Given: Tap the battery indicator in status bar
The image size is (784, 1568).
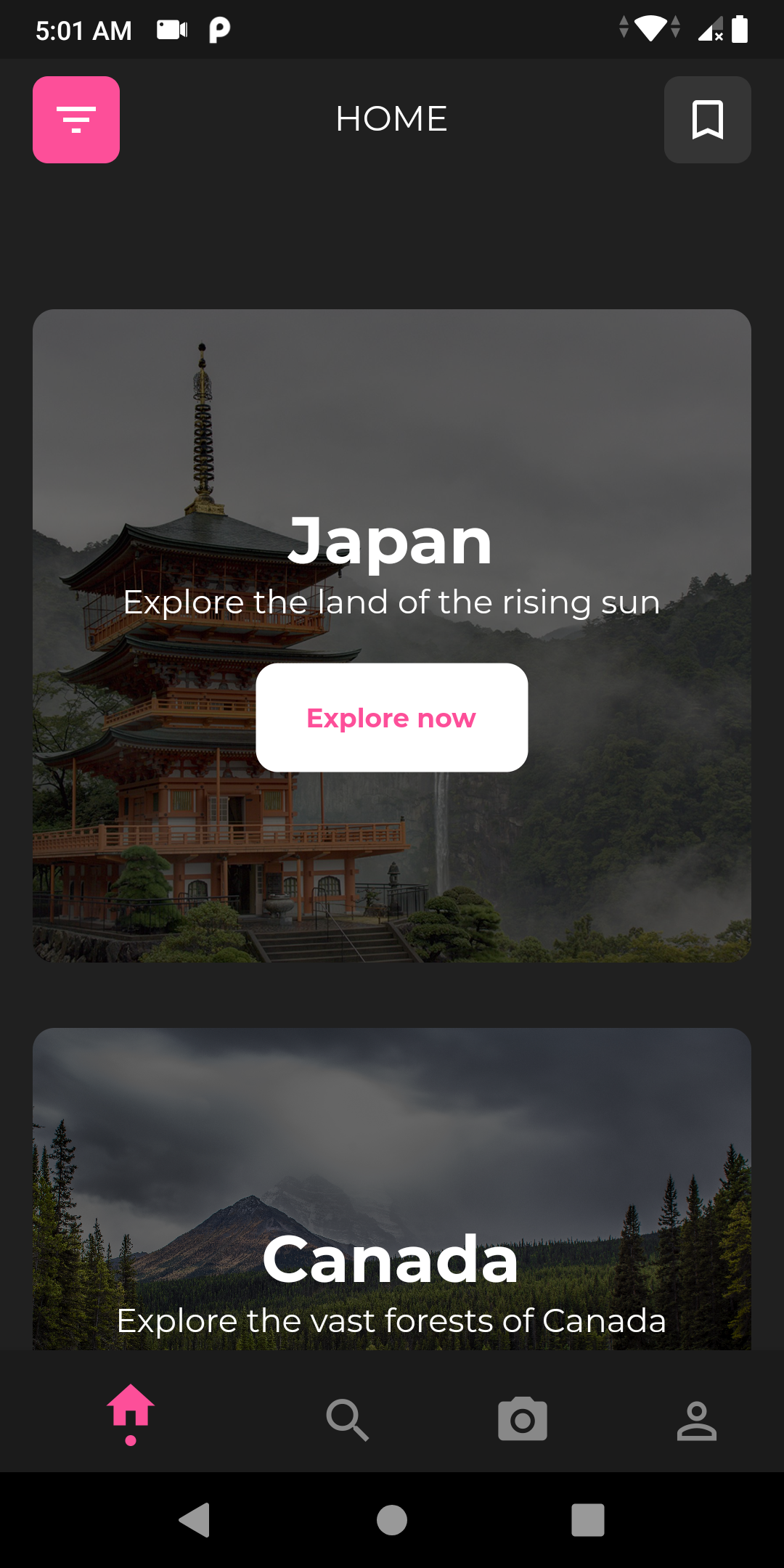Looking at the screenshot, I should [740, 29].
